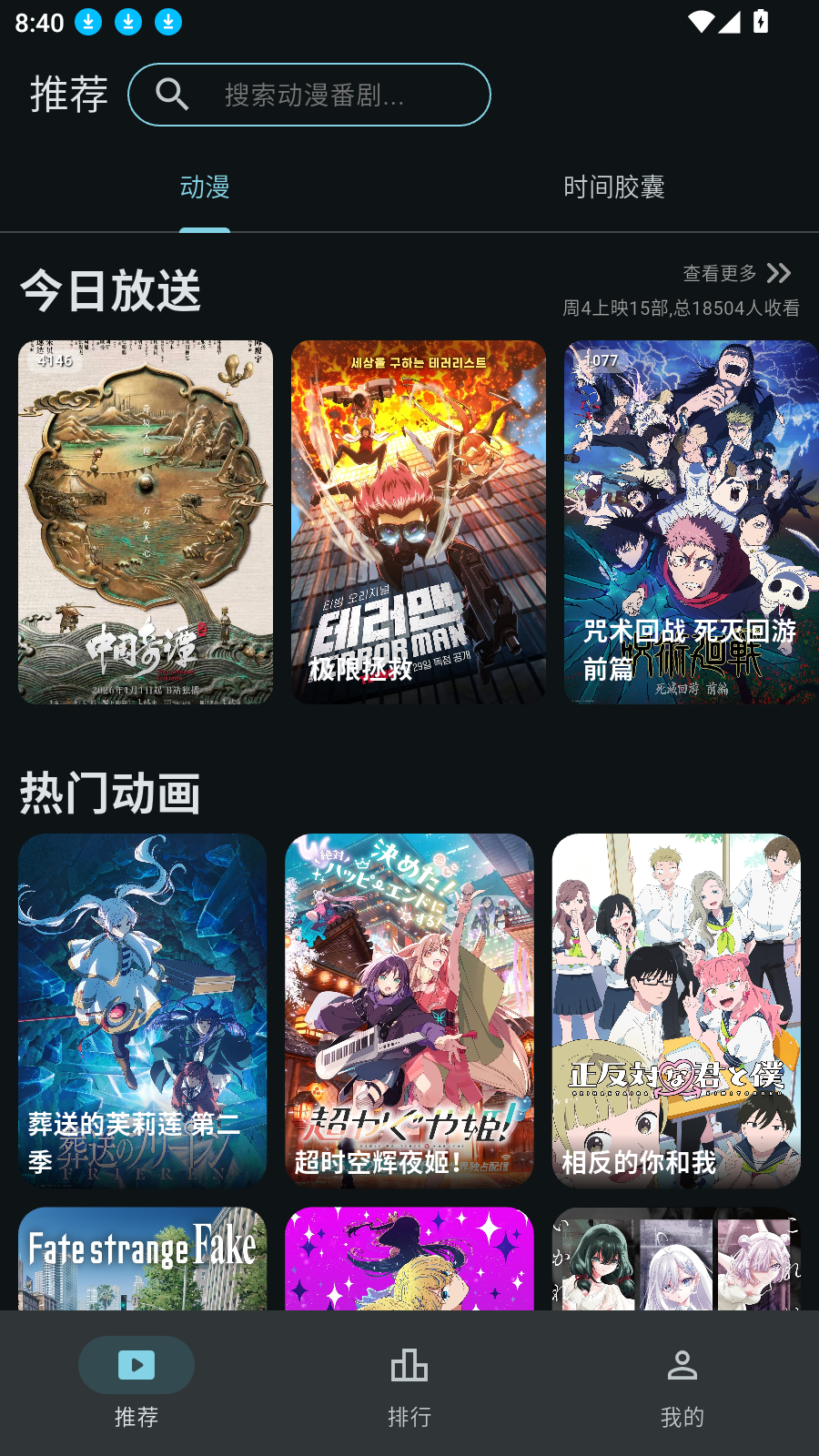Open the 推荐 play icon in bottom navigation
The width and height of the screenshot is (819, 1456).
136,1365
